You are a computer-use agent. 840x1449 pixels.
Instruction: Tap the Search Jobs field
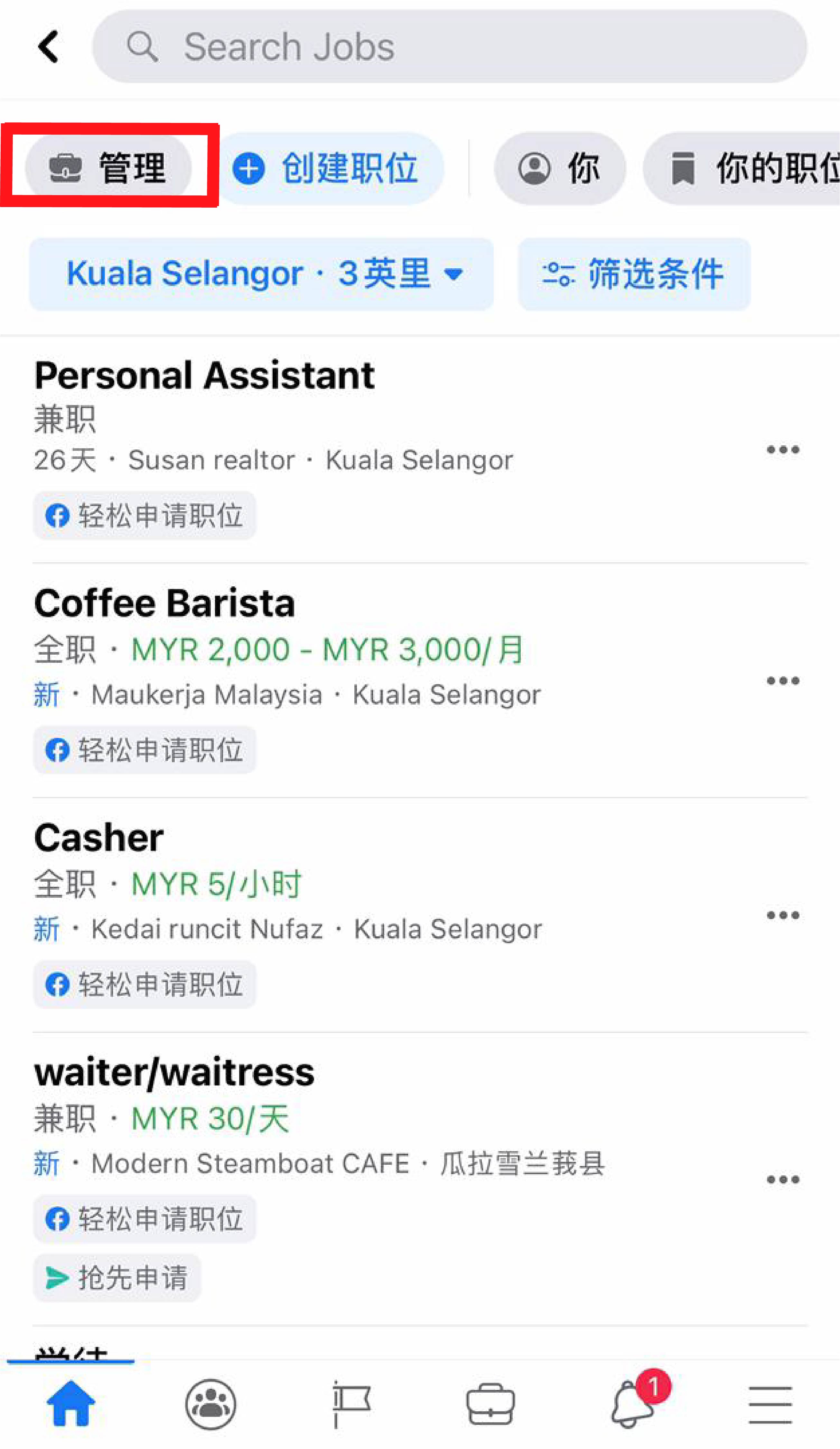(x=448, y=47)
